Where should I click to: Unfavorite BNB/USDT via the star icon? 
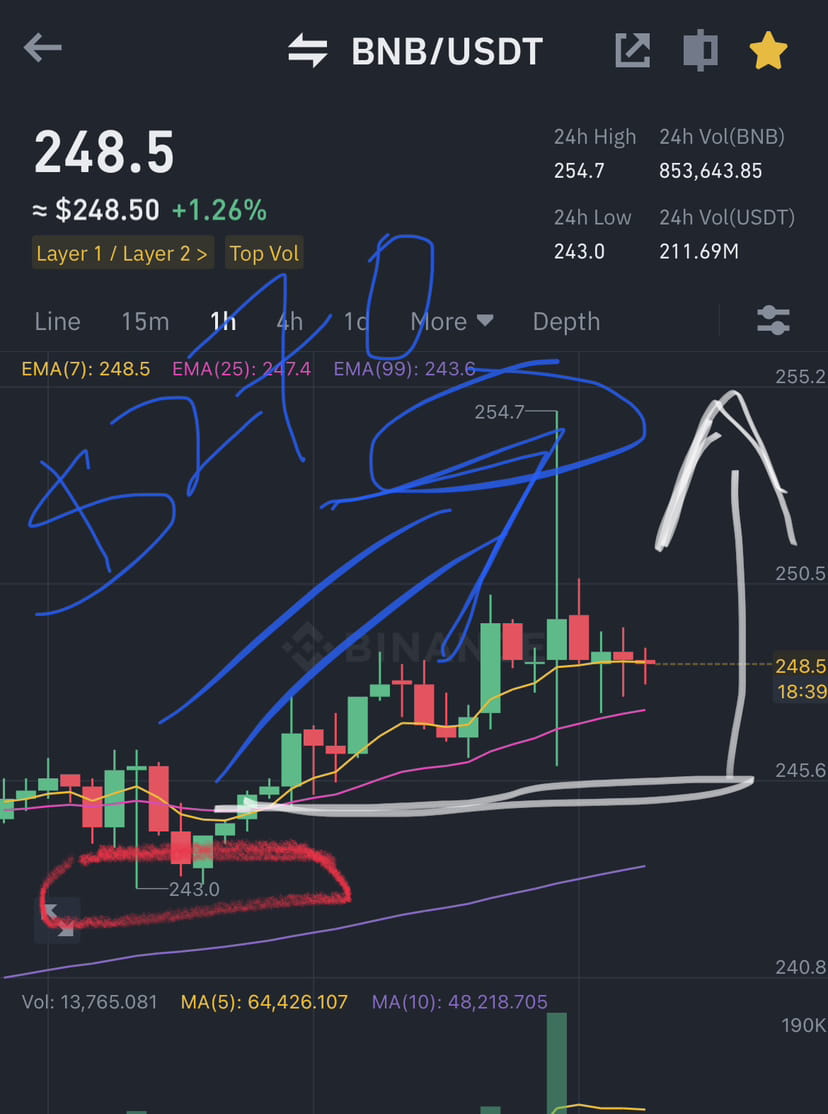[768, 50]
